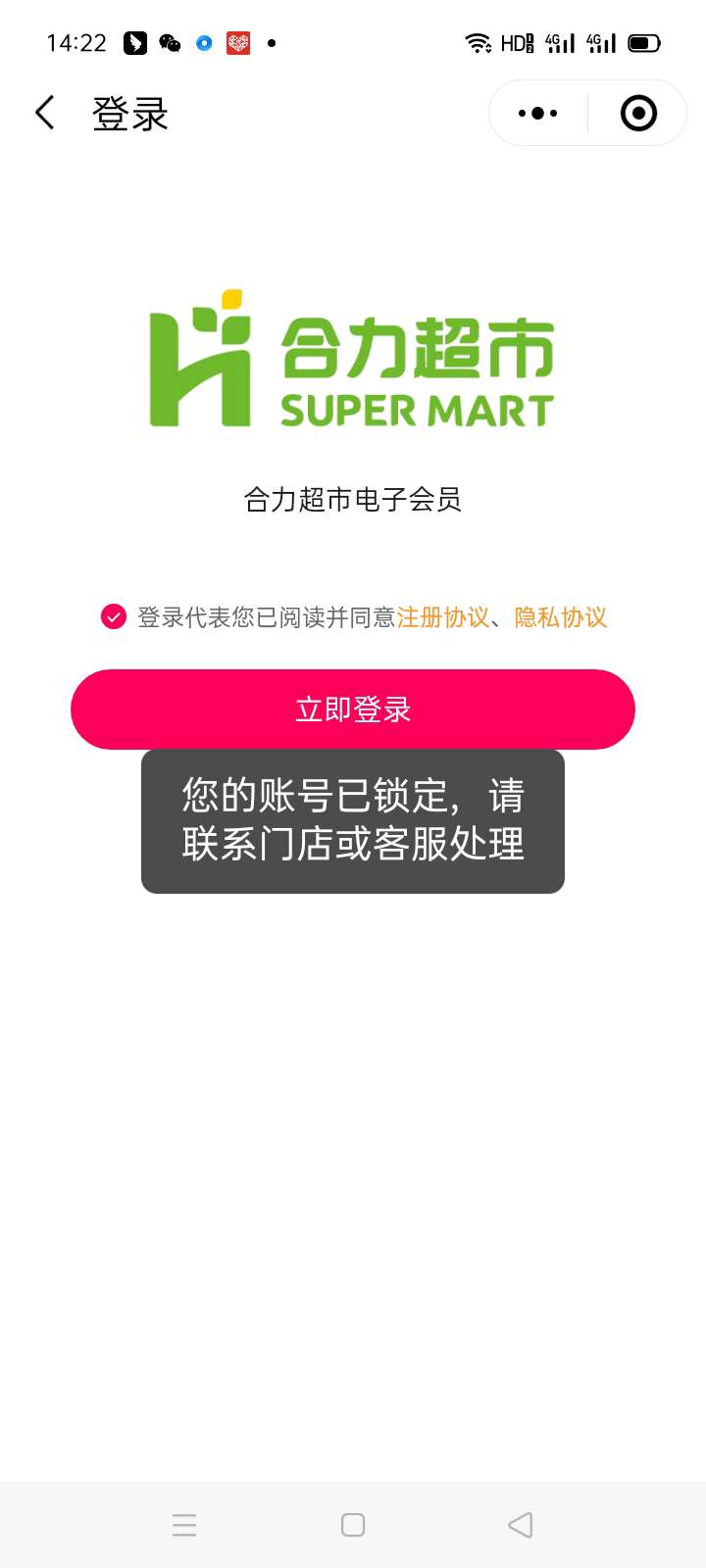Viewport: 706px width, 1568px height.
Task: Close the mini program with the circle icon
Action: (638, 114)
